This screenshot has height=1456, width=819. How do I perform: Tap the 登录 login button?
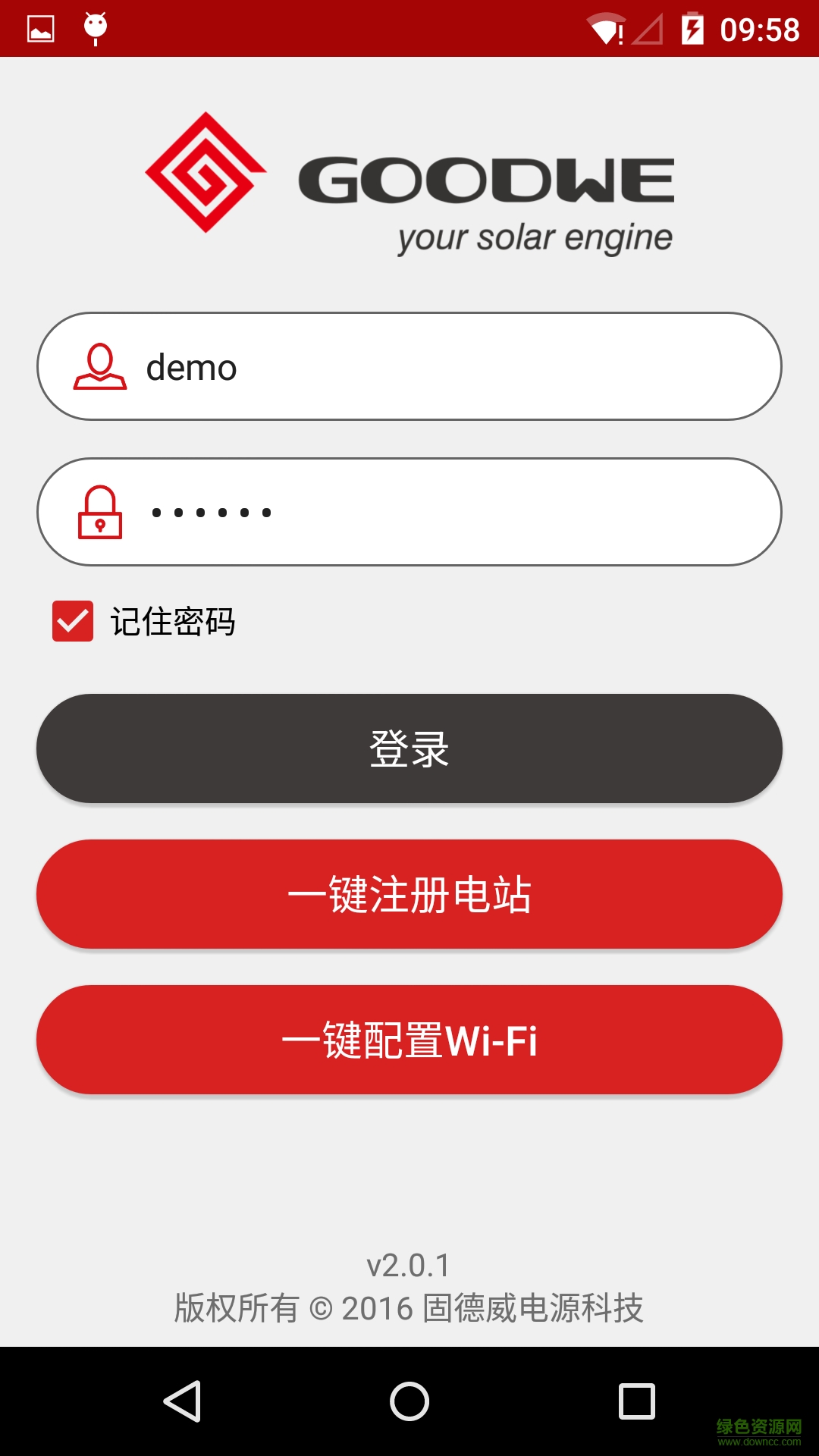point(409,748)
